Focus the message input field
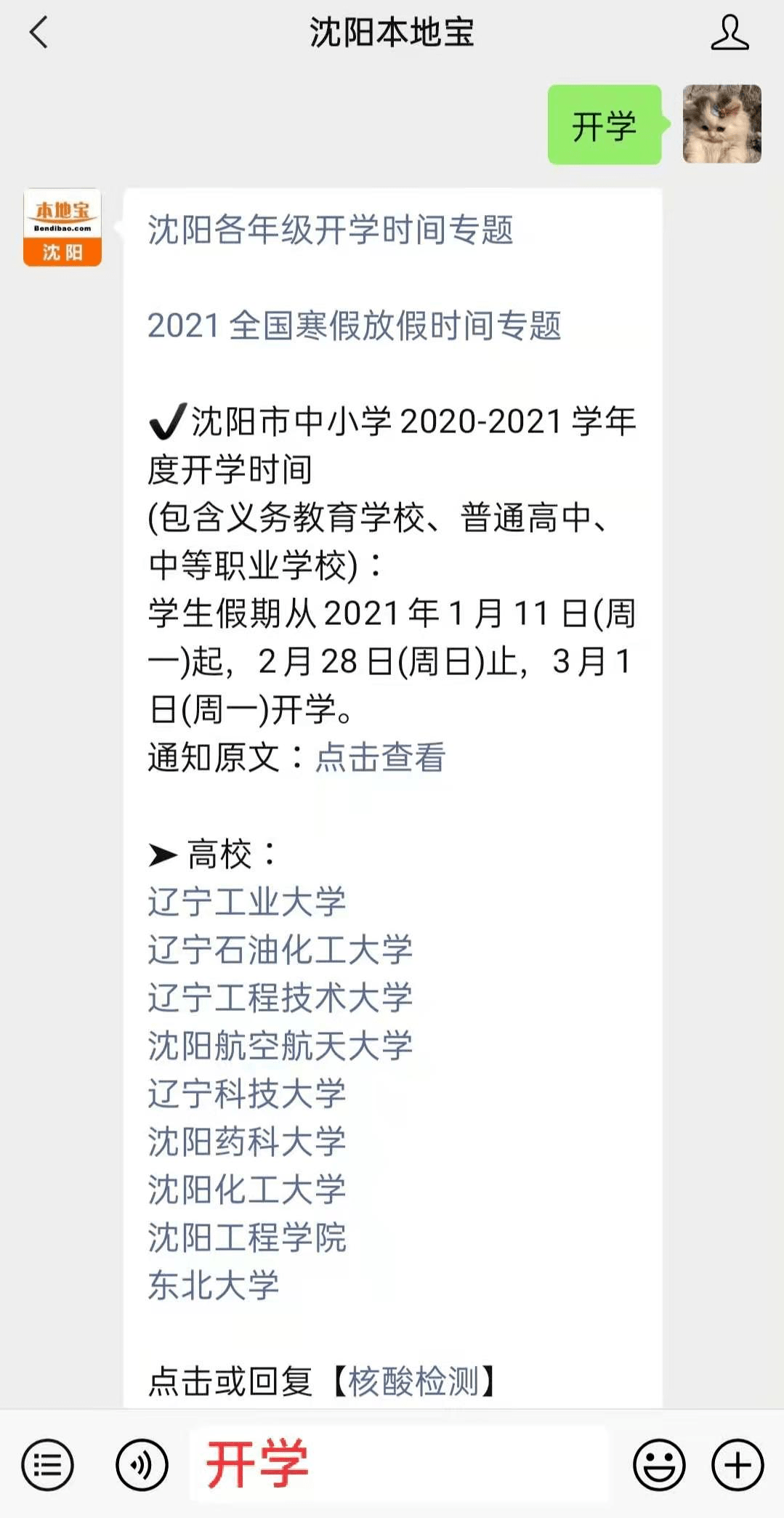This screenshot has height=1518, width=784. 400,1464
